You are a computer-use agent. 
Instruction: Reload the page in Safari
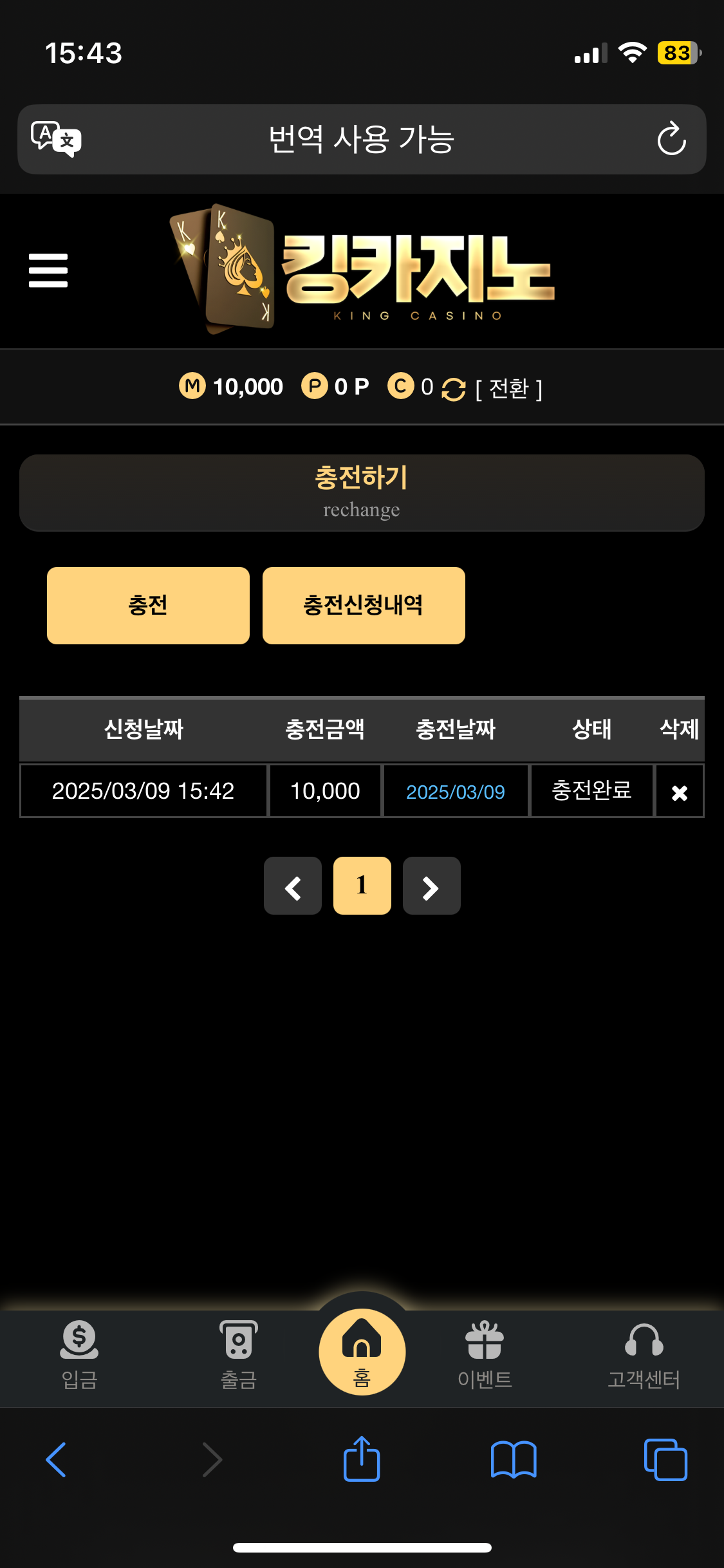(x=671, y=139)
